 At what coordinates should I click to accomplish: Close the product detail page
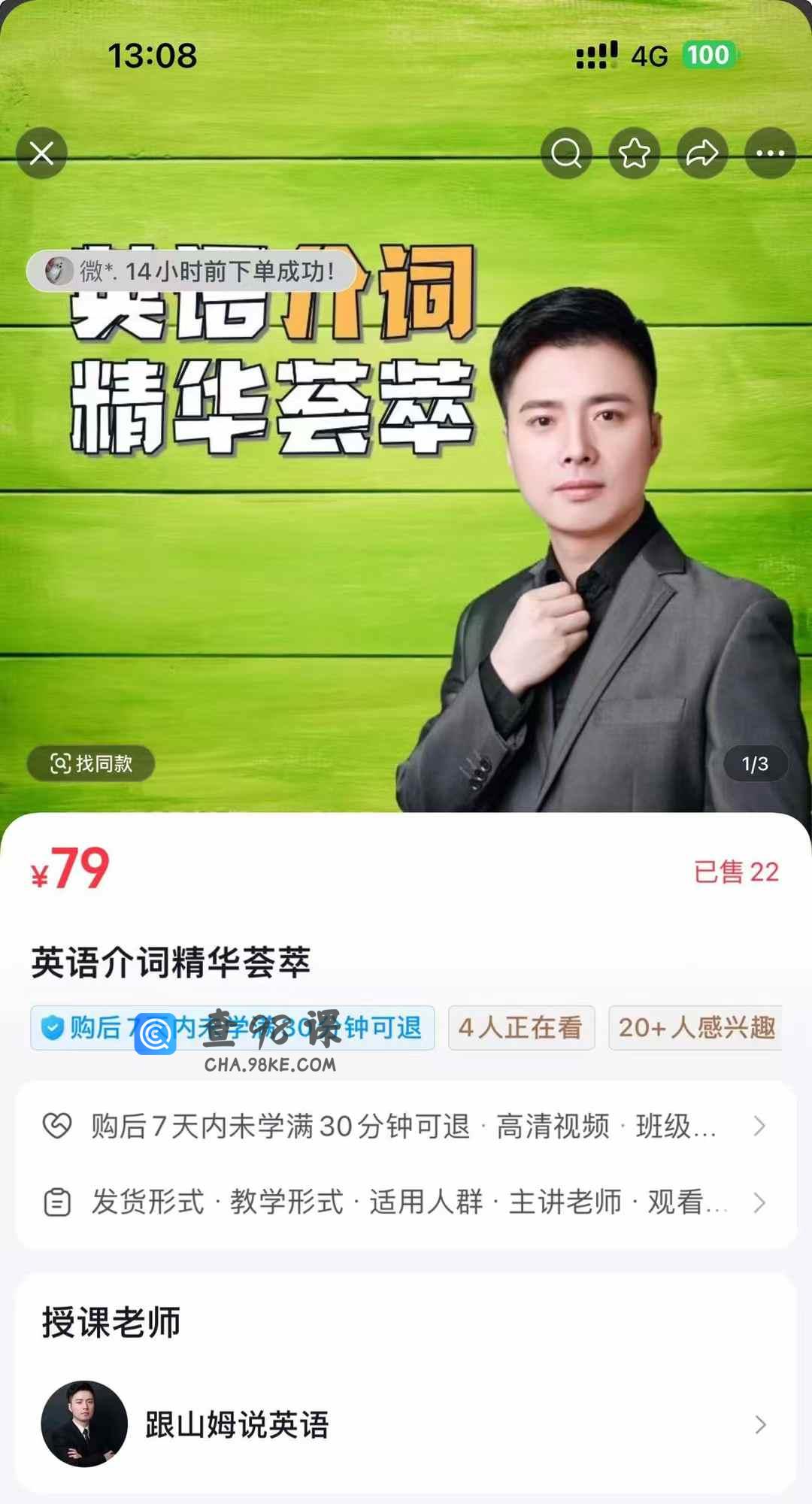42,153
